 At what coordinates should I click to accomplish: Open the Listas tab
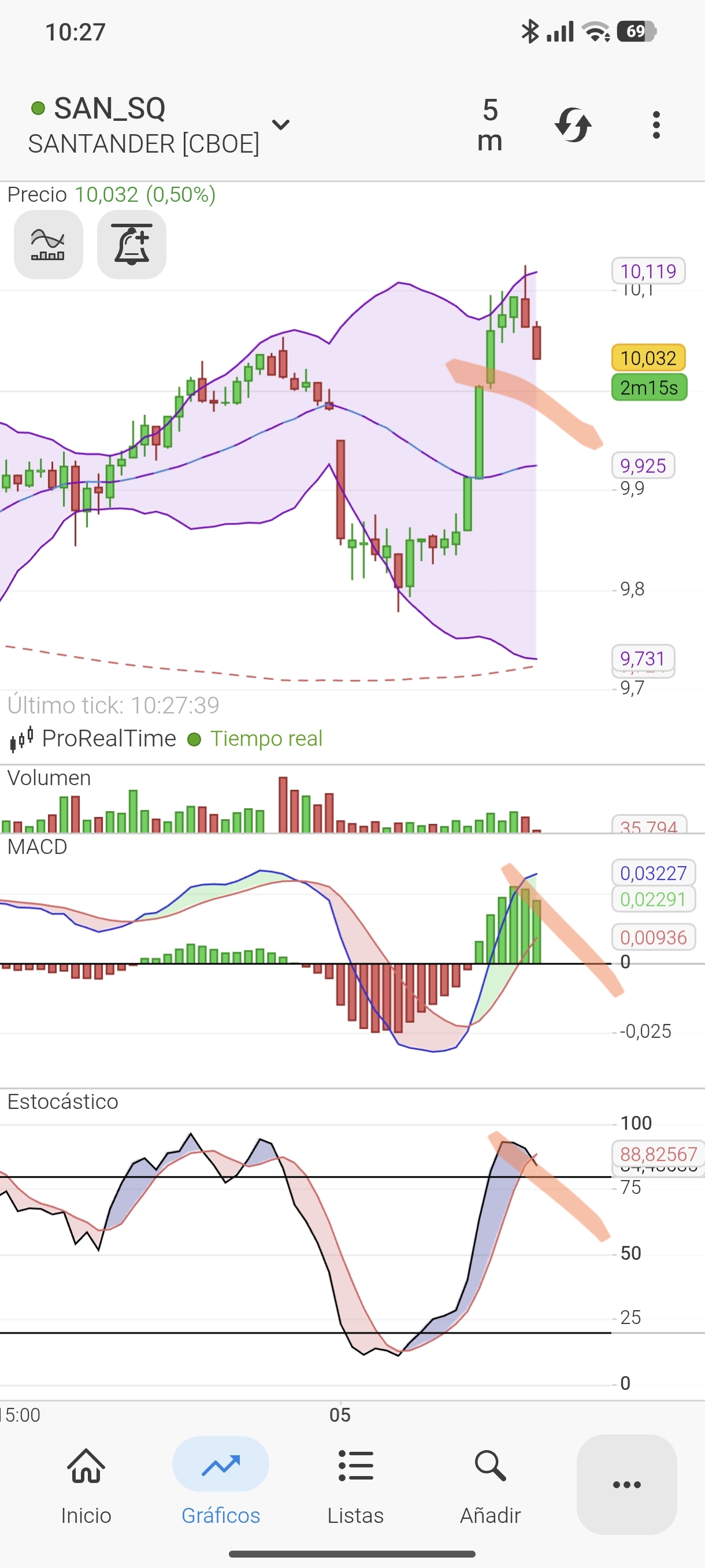[x=355, y=1484]
